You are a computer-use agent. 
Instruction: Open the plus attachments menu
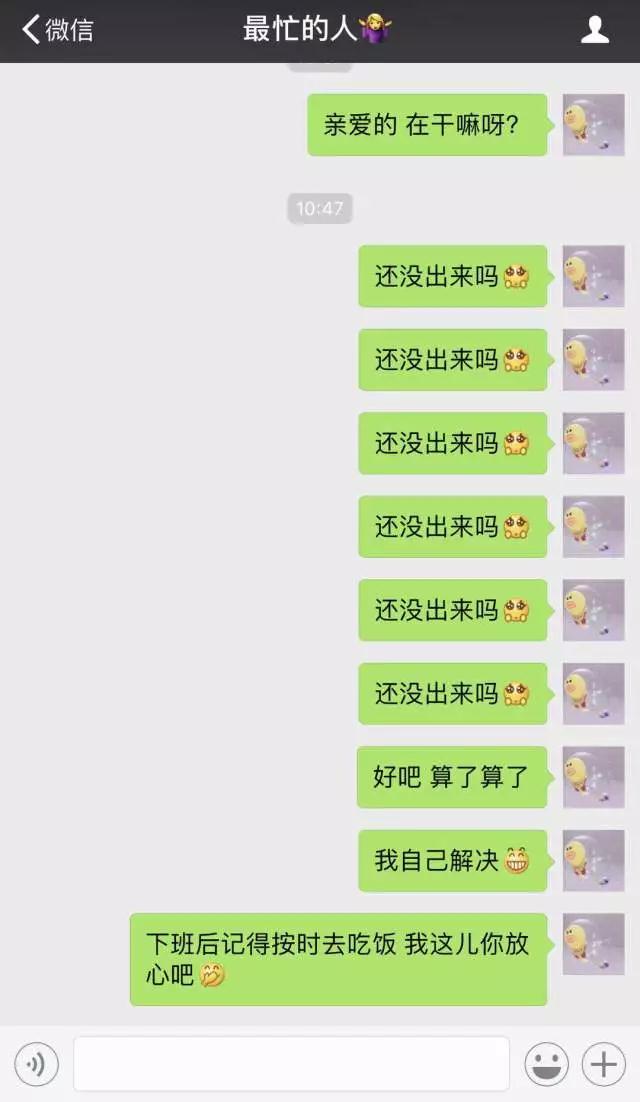tap(603, 1064)
